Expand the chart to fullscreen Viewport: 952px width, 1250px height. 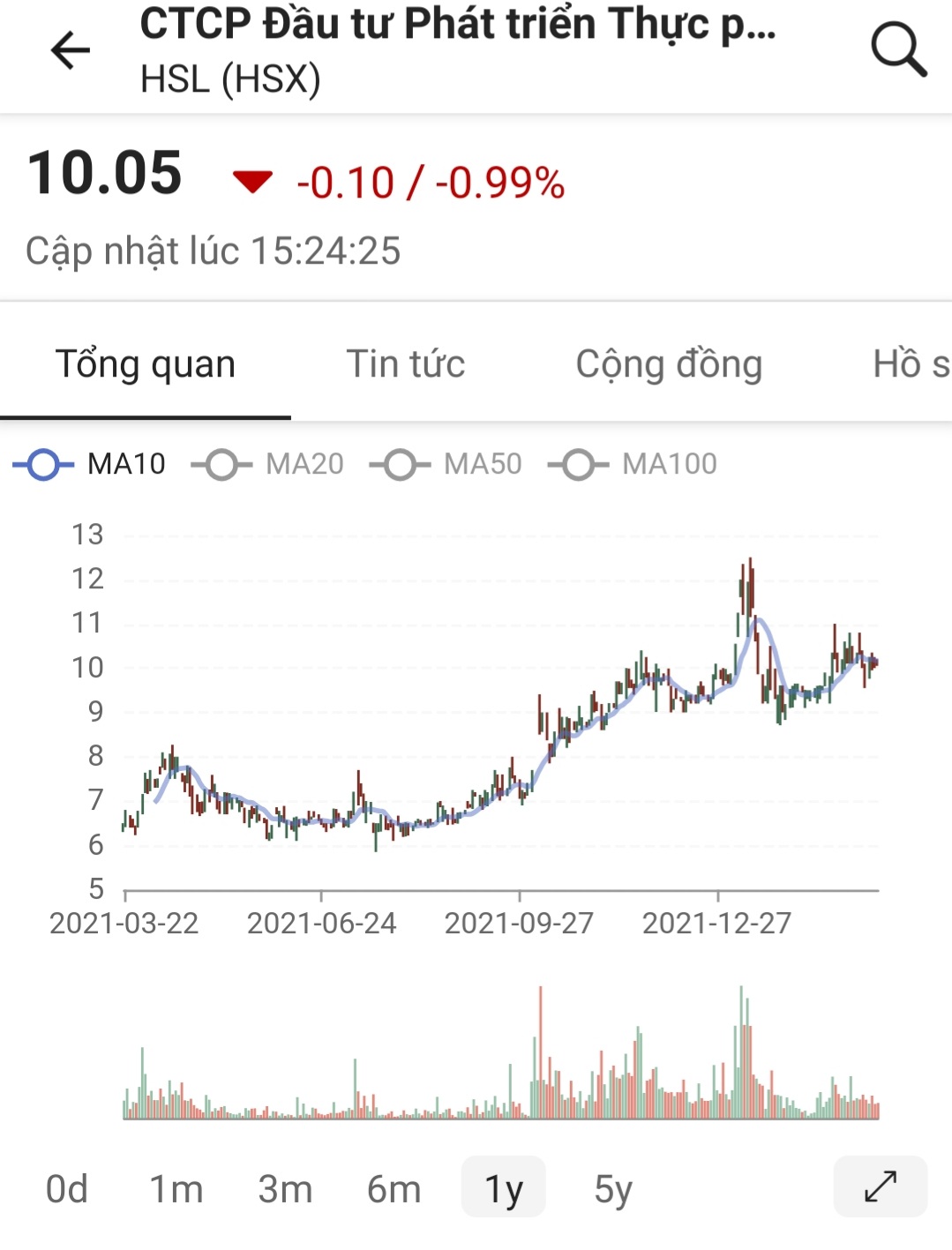[880, 1186]
